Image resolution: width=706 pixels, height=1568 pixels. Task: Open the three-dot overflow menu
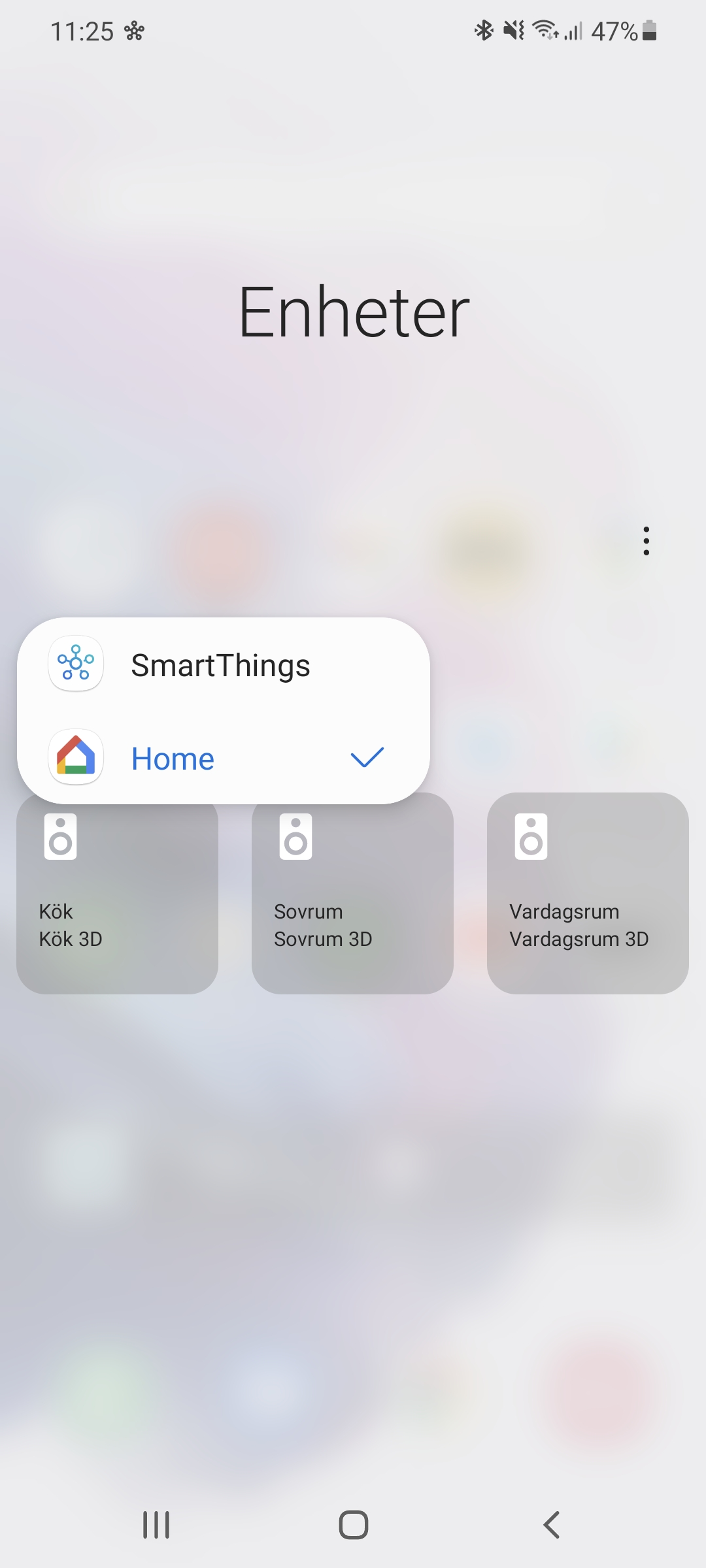coord(646,541)
